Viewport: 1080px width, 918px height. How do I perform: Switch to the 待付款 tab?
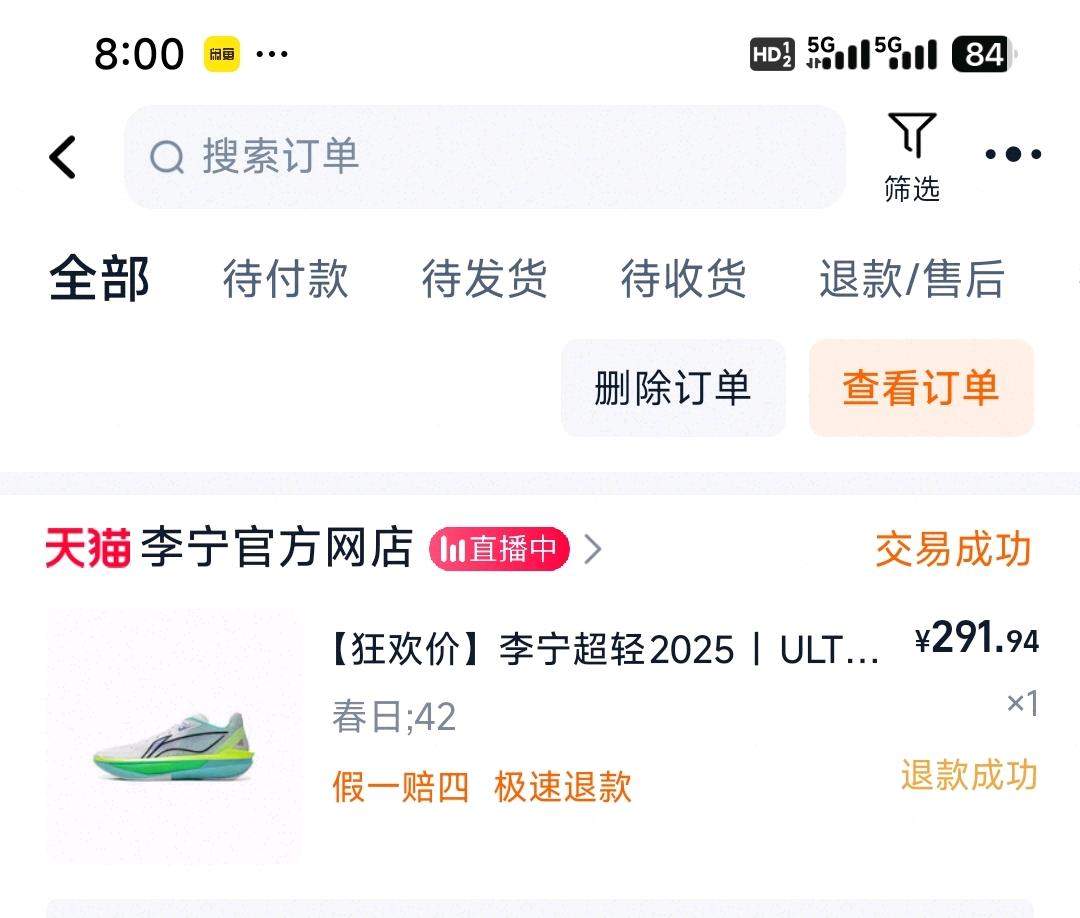pyautogui.click(x=285, y=278)
